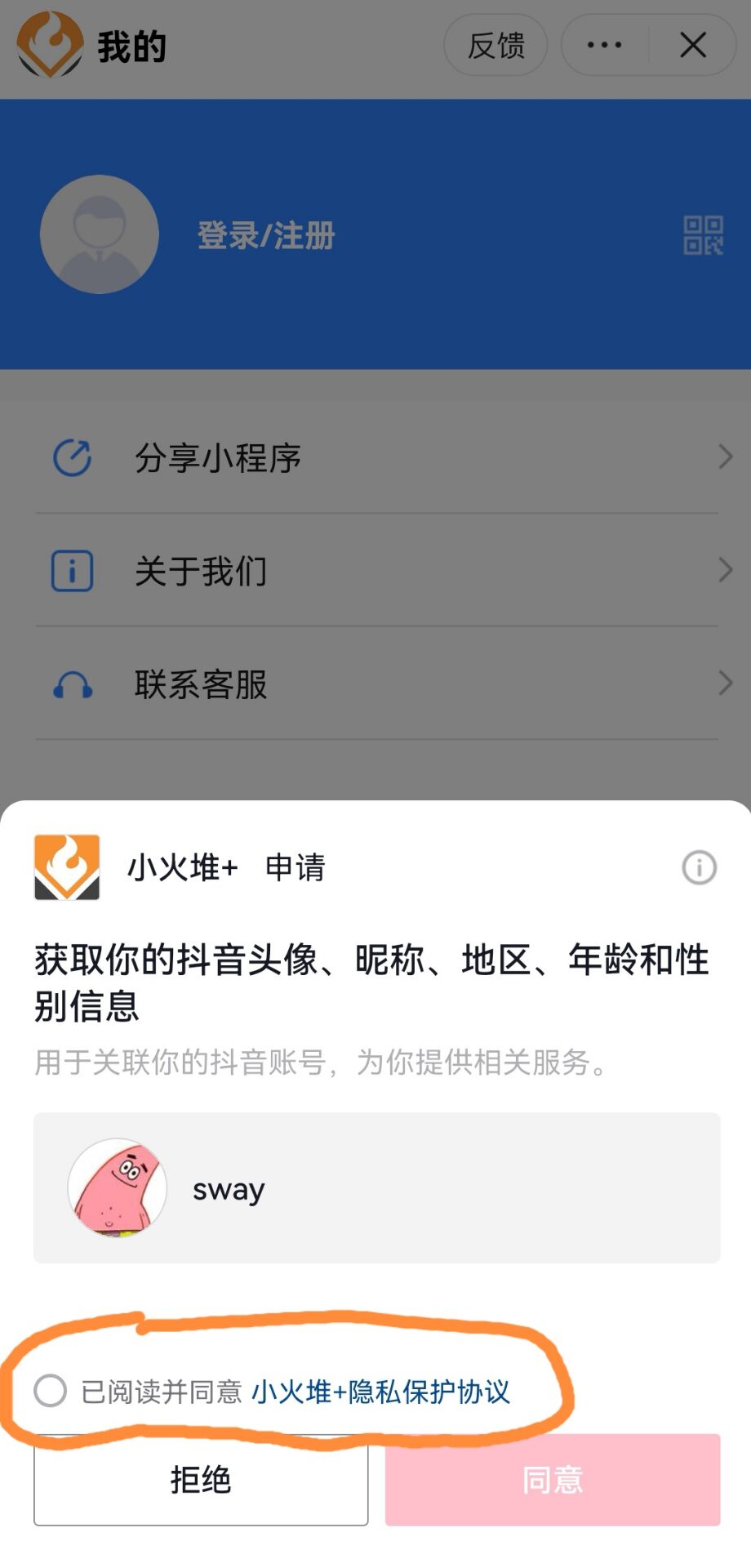Image resolution: width=751 pixels, height=1568 pixels.
Task: Open the QR code icon
Action: tap(703, 235)
